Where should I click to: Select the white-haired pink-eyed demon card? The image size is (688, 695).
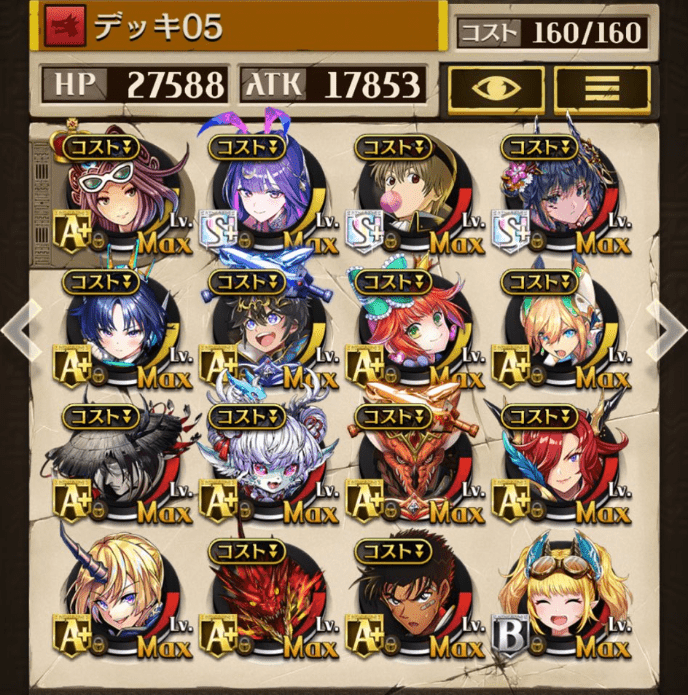265,465
